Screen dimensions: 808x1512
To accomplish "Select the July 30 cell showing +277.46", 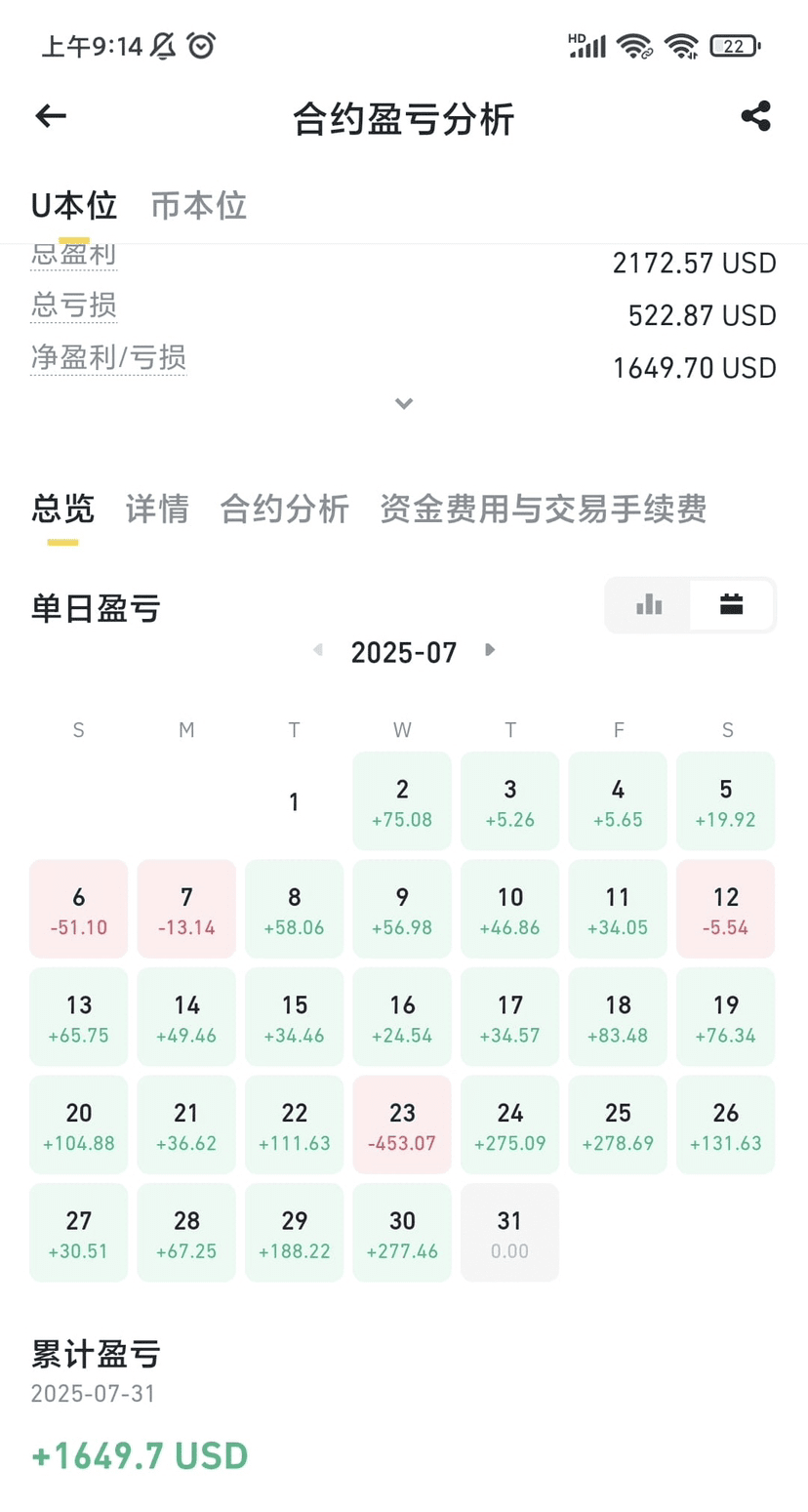I will pyautogui.click(x=402, y=1232).
